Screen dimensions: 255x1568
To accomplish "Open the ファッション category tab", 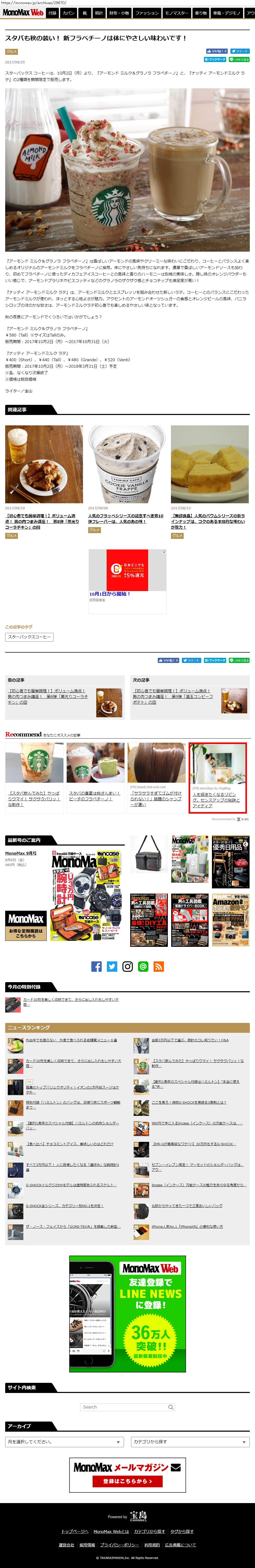I will click(x=147, y=13).
